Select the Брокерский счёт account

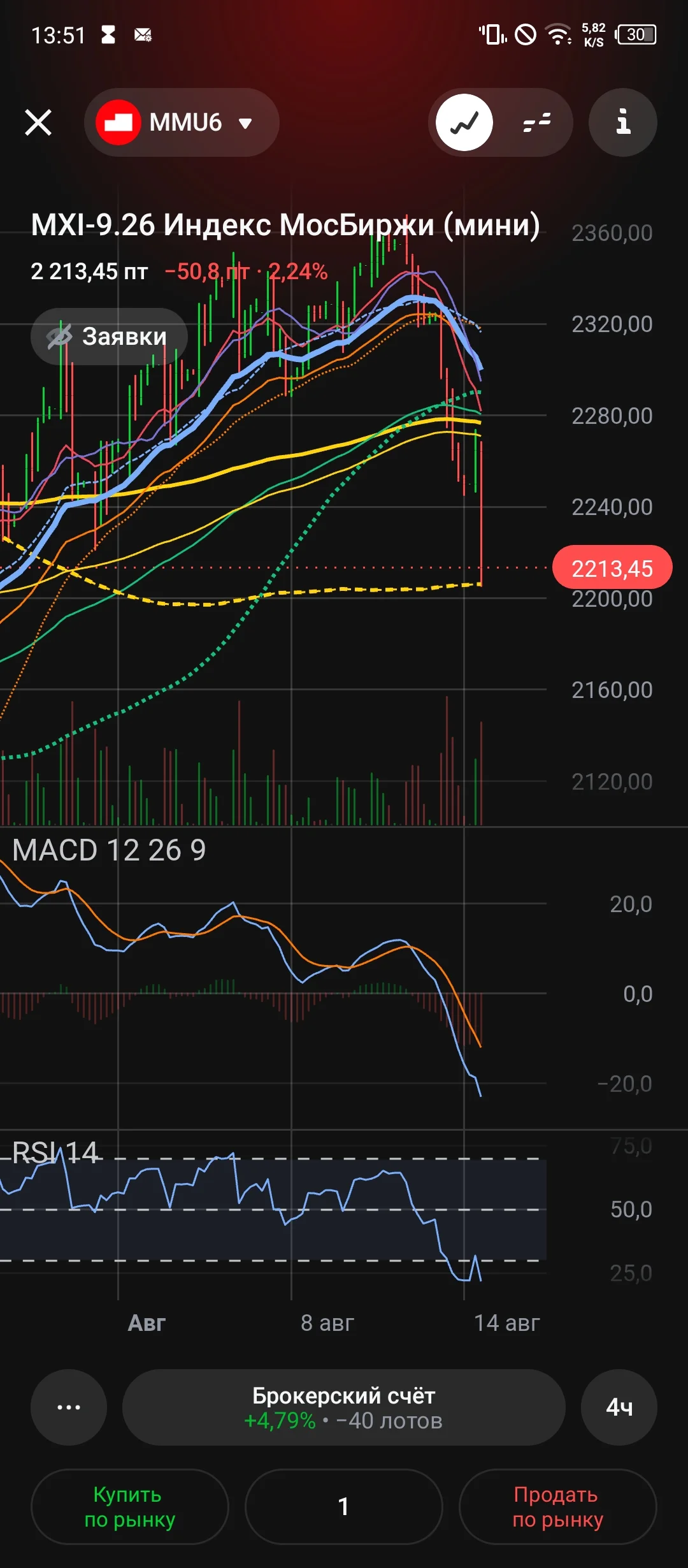pos(344,1407)
